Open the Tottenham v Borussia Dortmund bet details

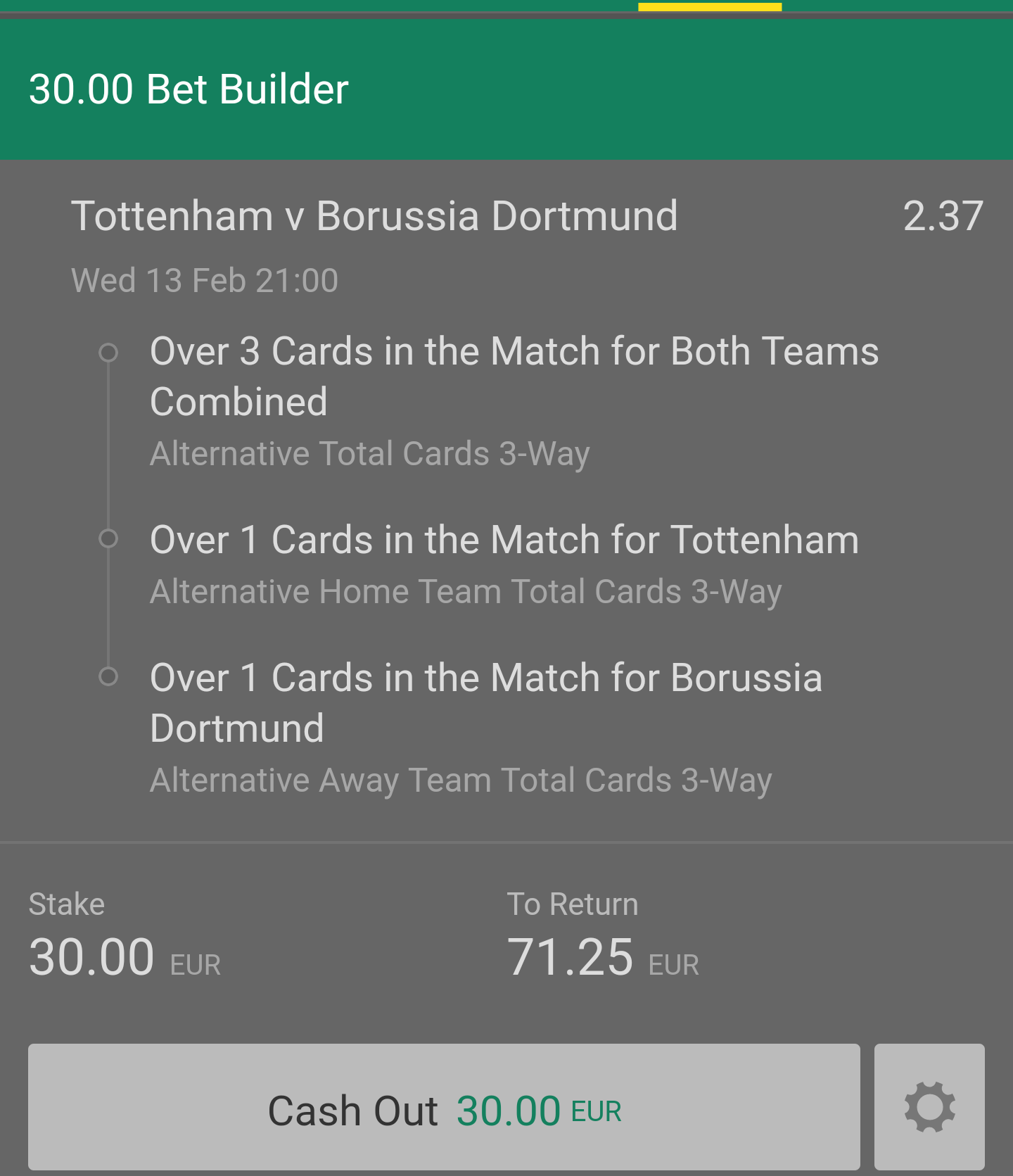374,216
